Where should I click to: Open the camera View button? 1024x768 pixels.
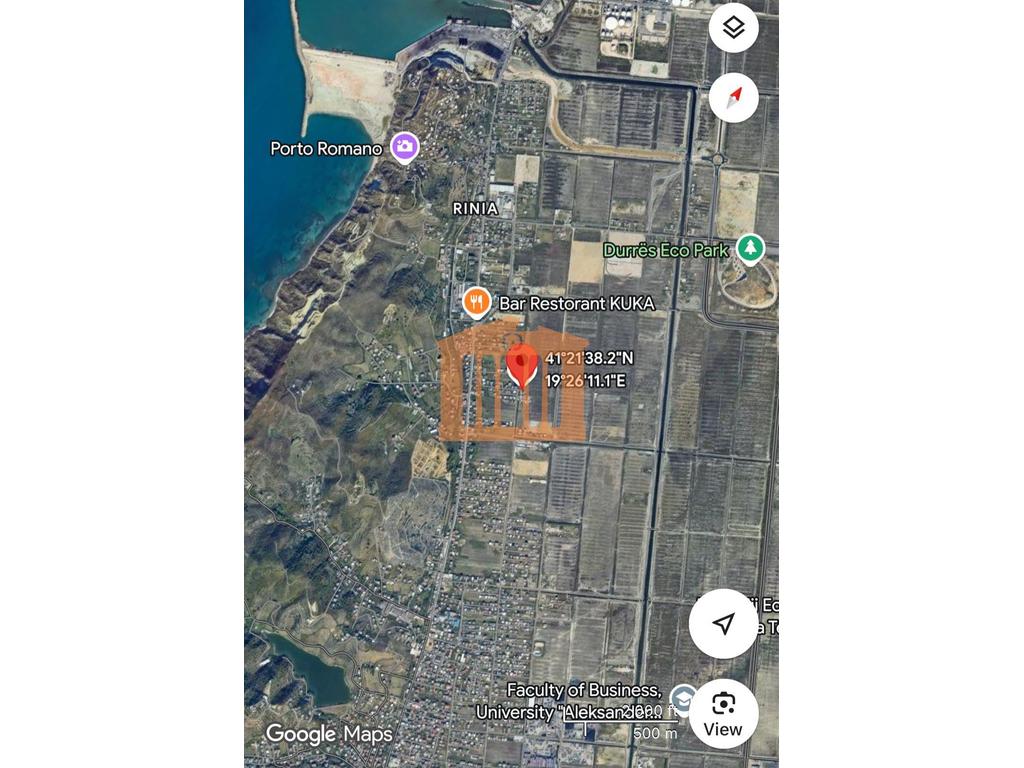point(722,713)
